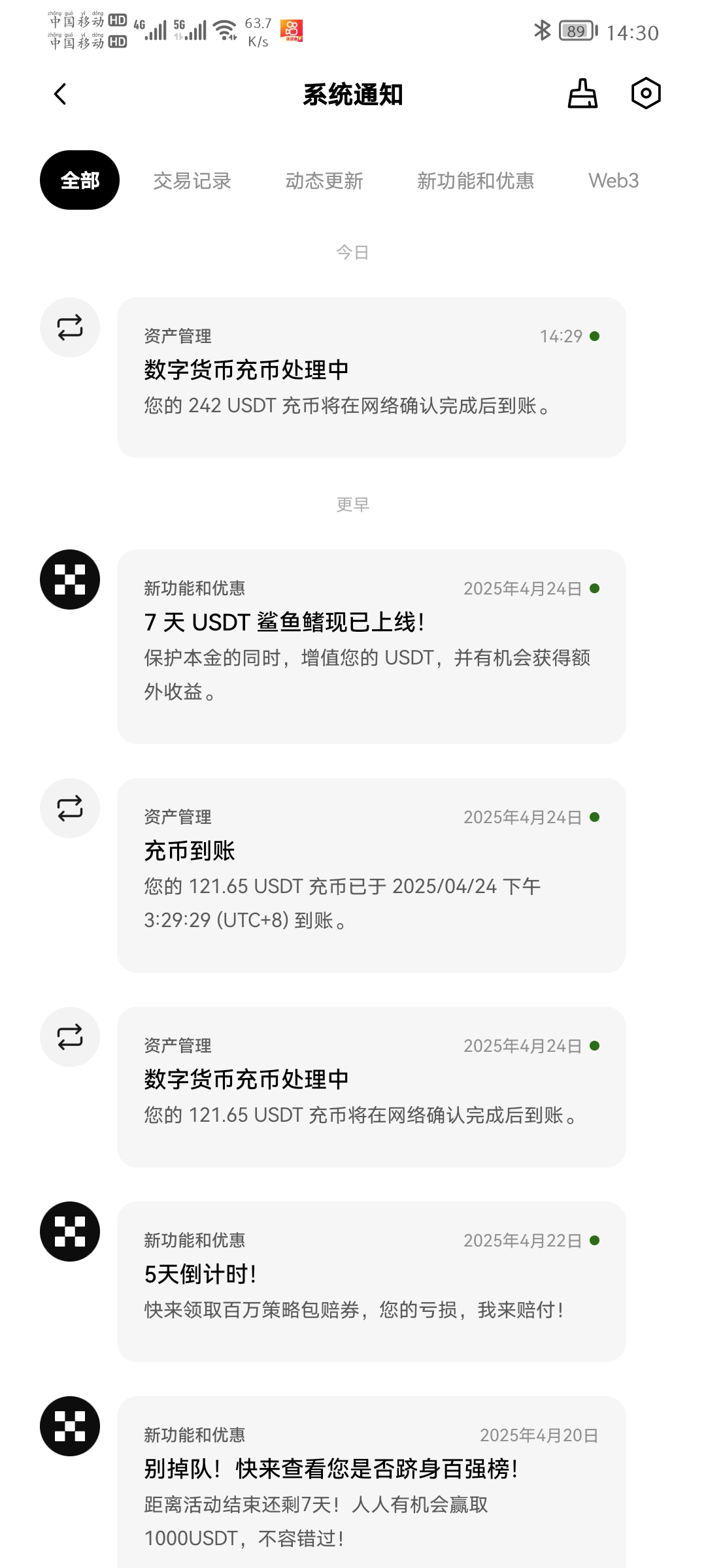This screenshot has height=1568, width=706.
Task: View the 充币到账 121.65 USDT notification
Action: pyautogui.click(x=371, y=875)
